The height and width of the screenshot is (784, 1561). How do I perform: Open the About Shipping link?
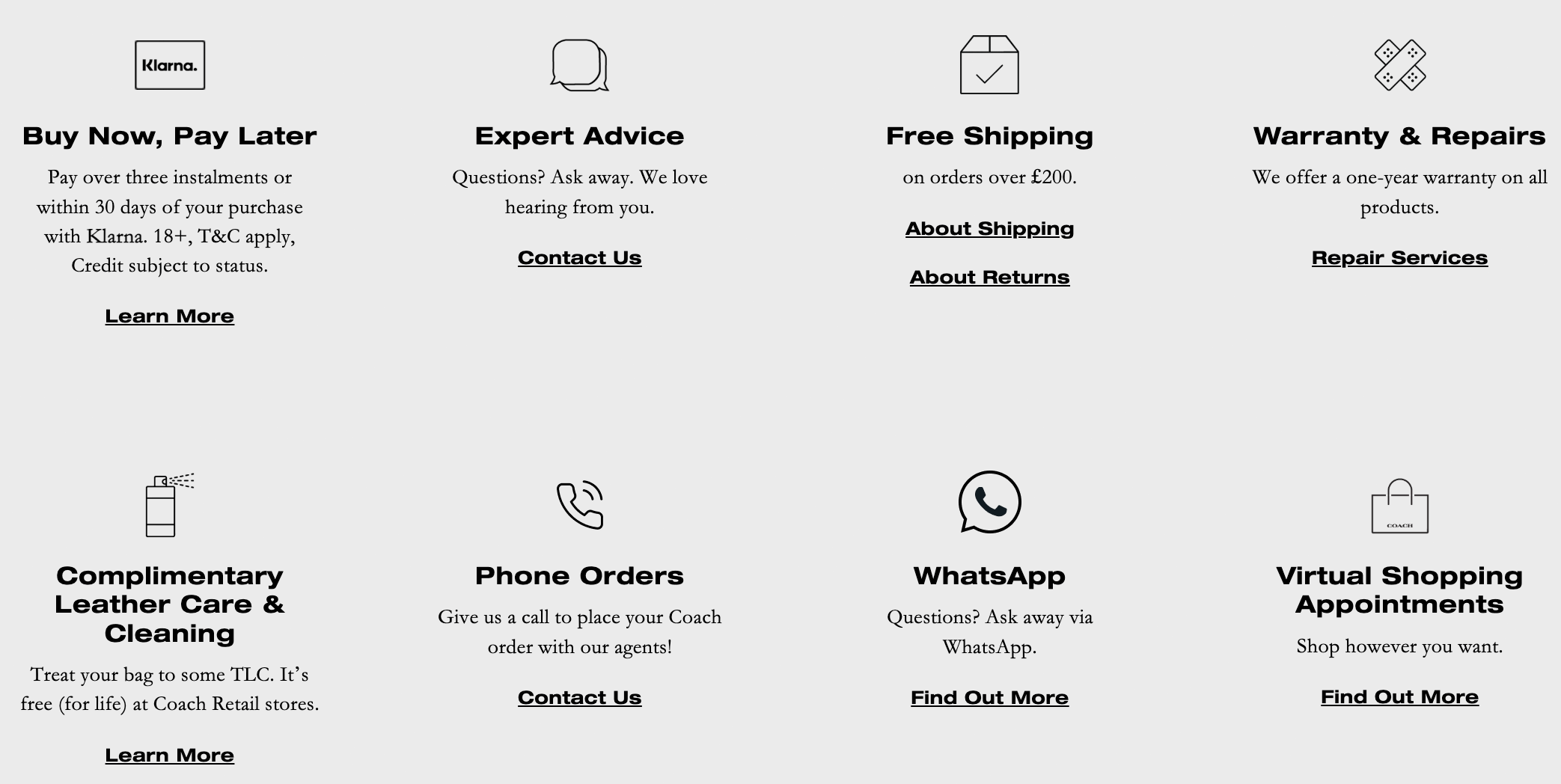[x=989, y=229]
